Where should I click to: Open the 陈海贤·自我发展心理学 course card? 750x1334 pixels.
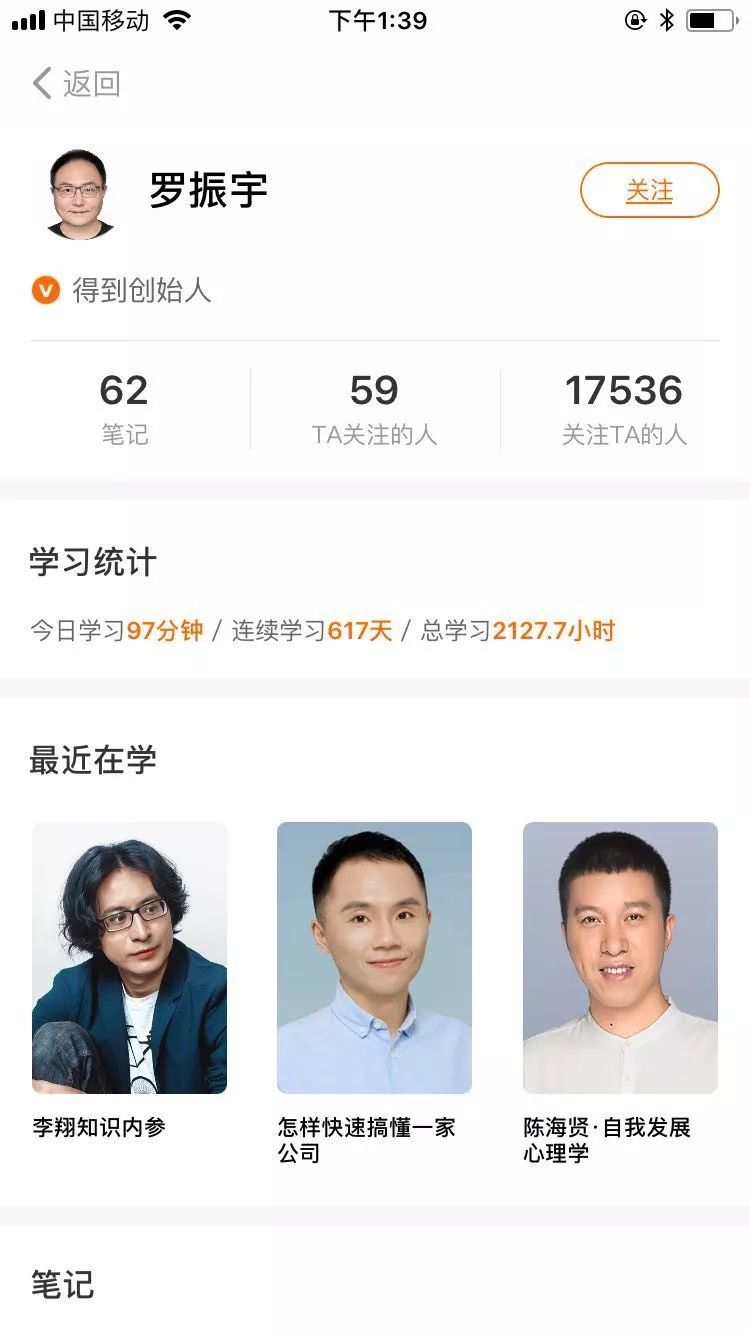(x=620, y=993)
